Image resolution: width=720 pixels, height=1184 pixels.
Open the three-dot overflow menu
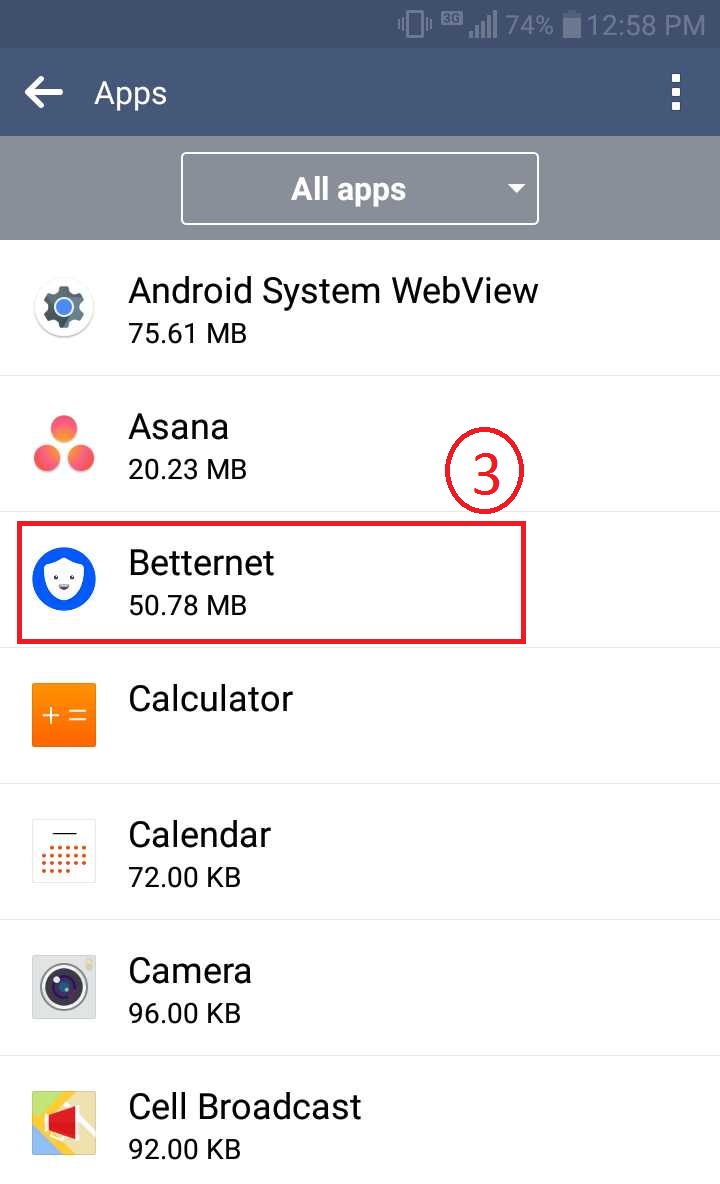coord(675,93)
